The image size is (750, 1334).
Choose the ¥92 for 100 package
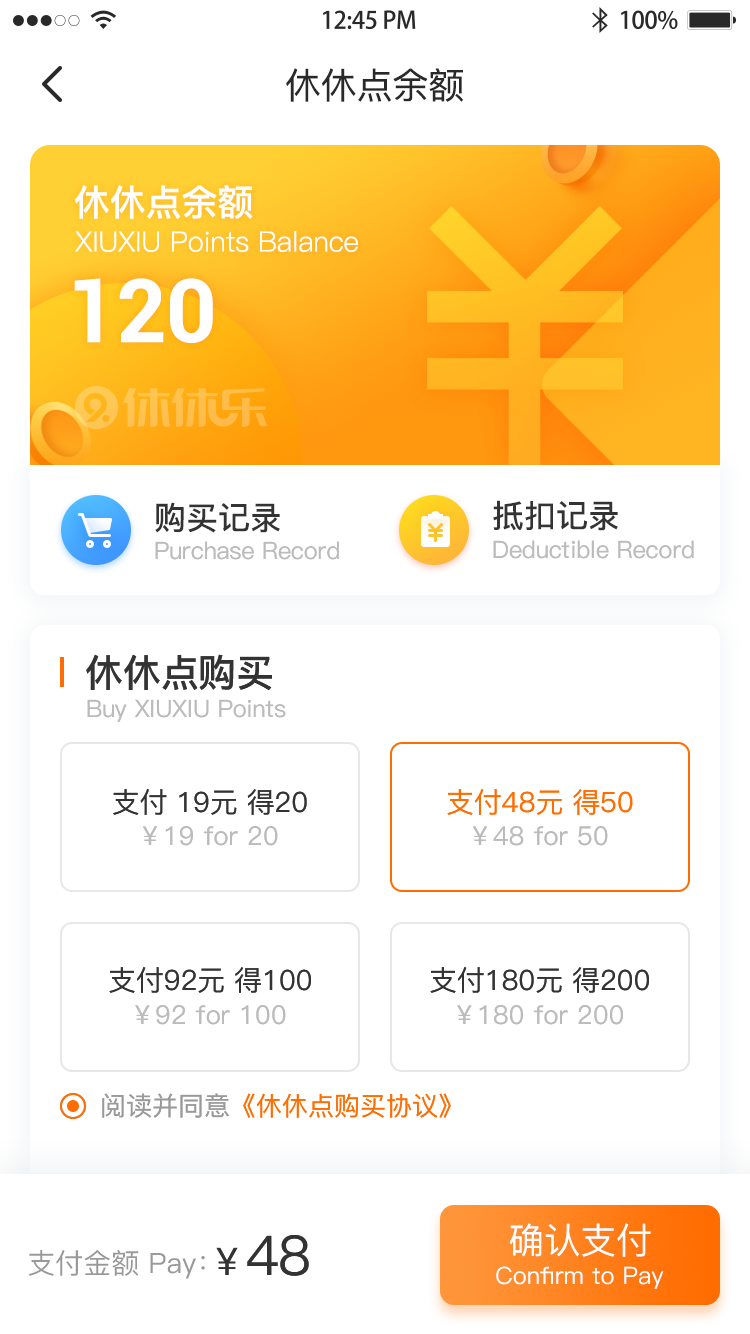[x=210, y=997]
